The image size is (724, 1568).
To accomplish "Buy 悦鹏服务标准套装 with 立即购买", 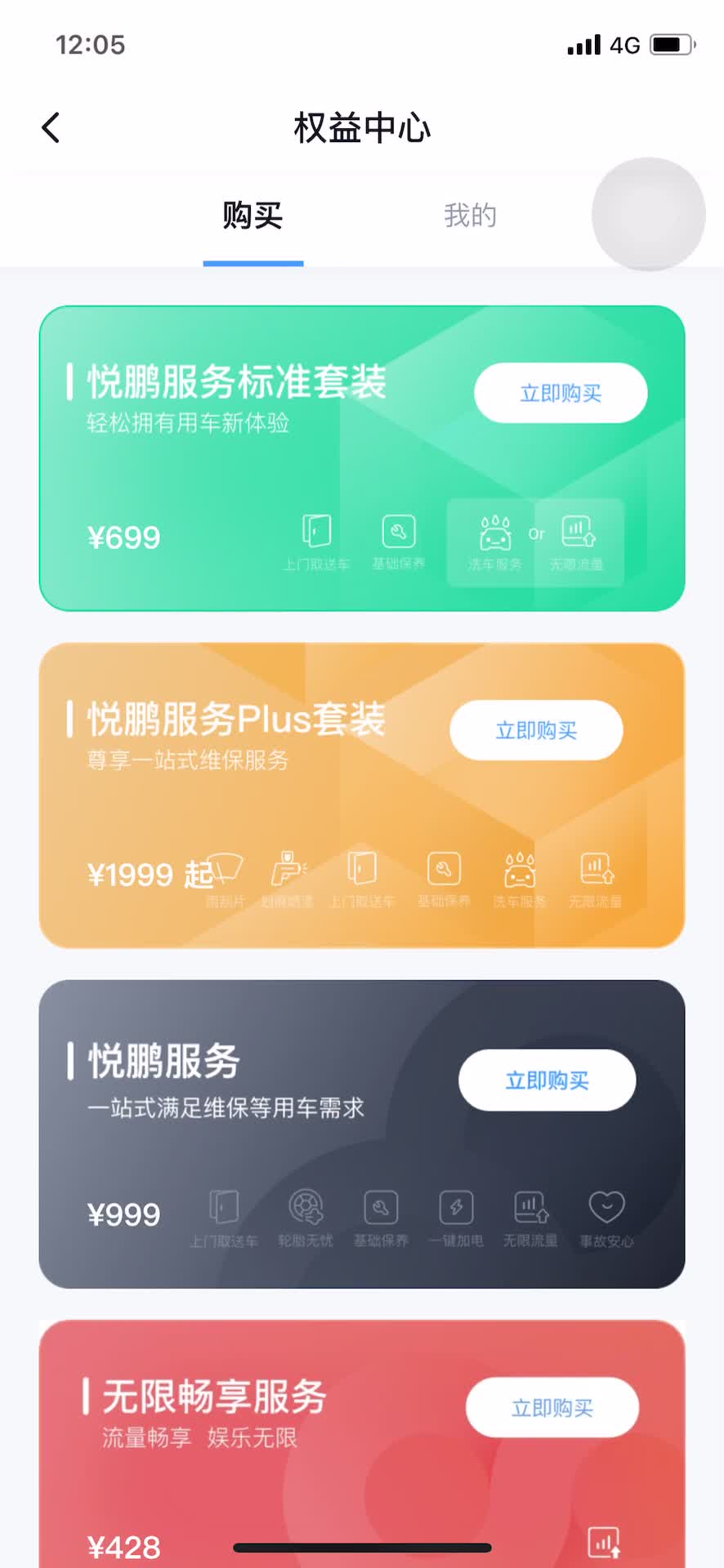I will [x=561, y=394].
